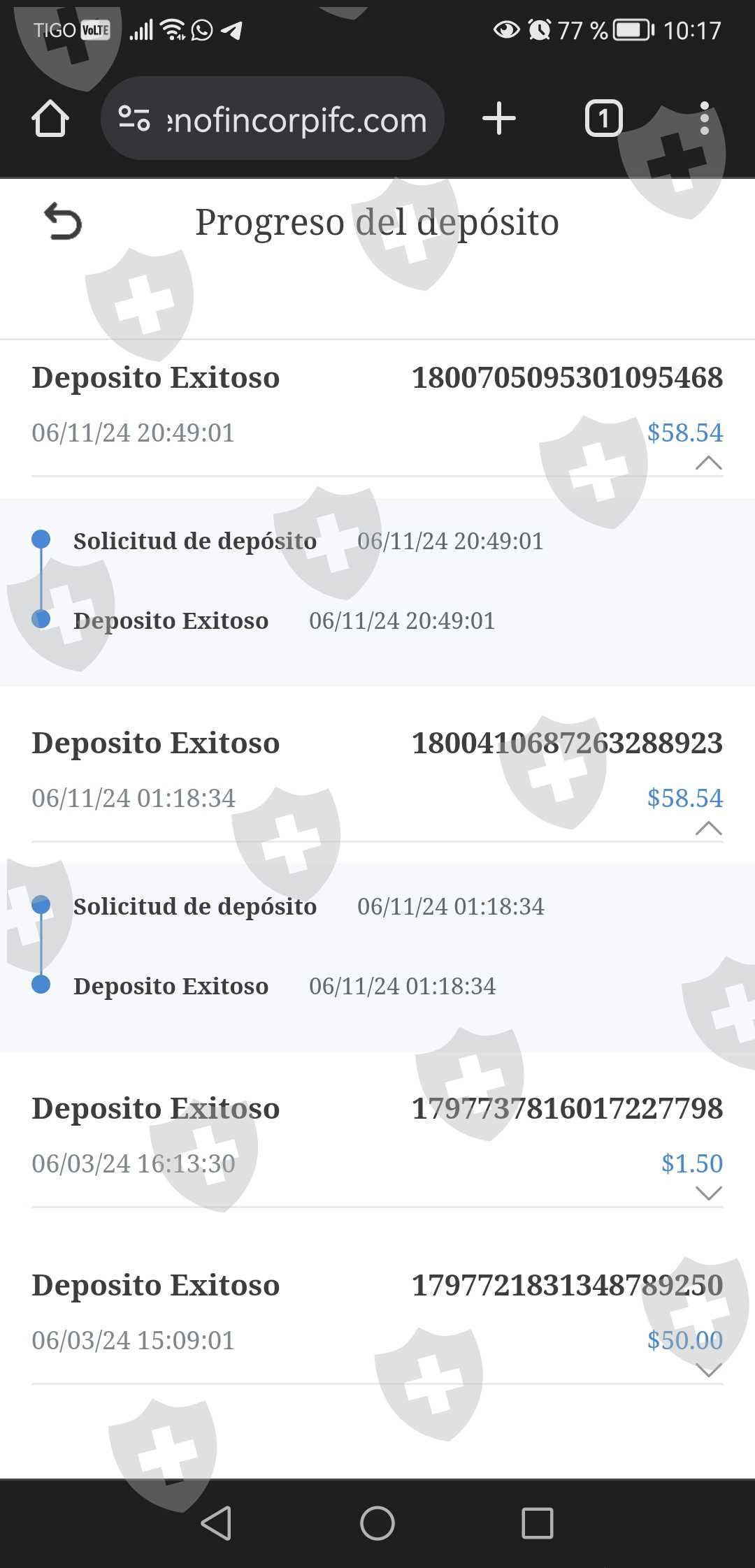Expand the $50.00 deposit details
Viewport: 755px width, 1568px height.
click(709, 1370)
